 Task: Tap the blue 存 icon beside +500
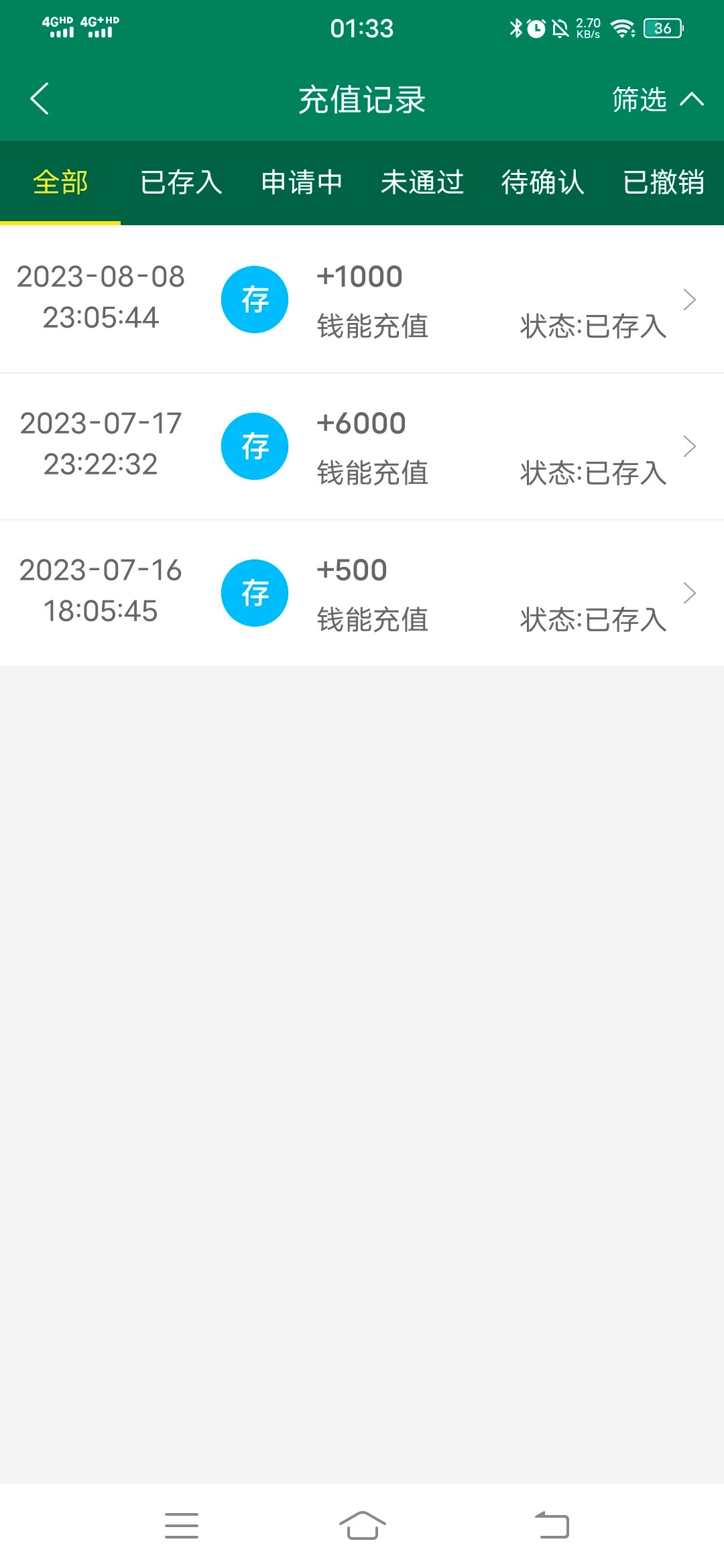255,592
